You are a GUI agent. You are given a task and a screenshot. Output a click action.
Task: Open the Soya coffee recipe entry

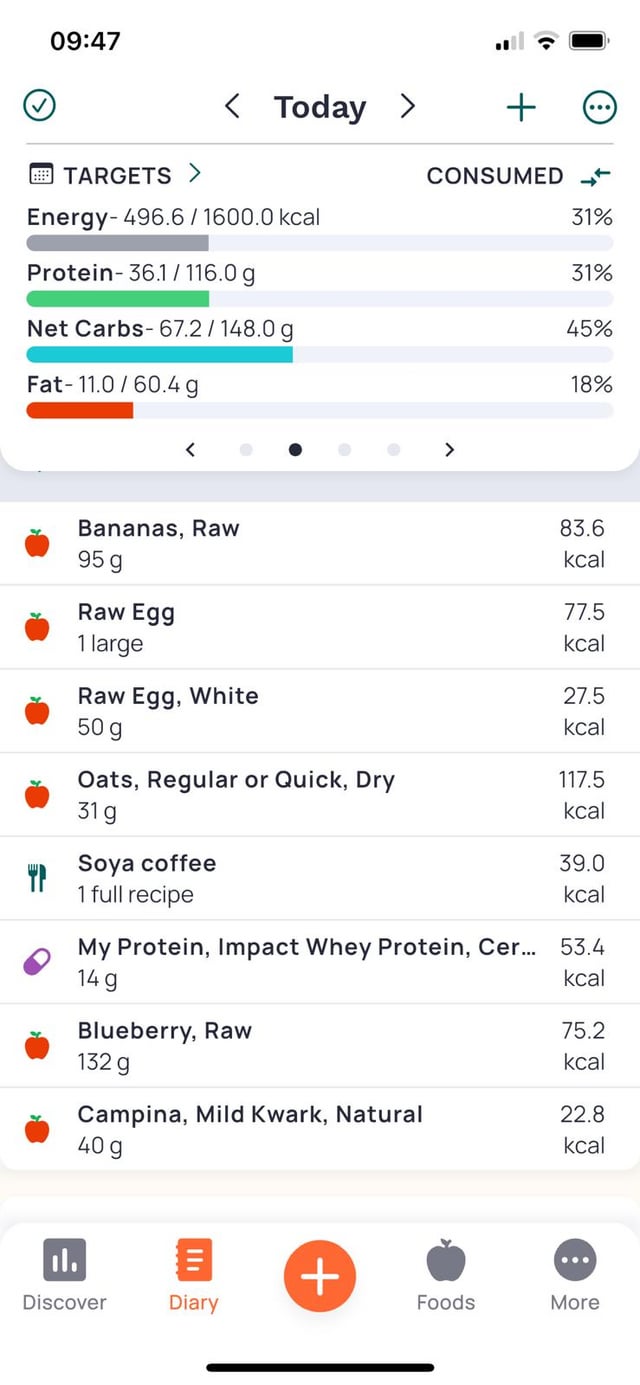320,879
